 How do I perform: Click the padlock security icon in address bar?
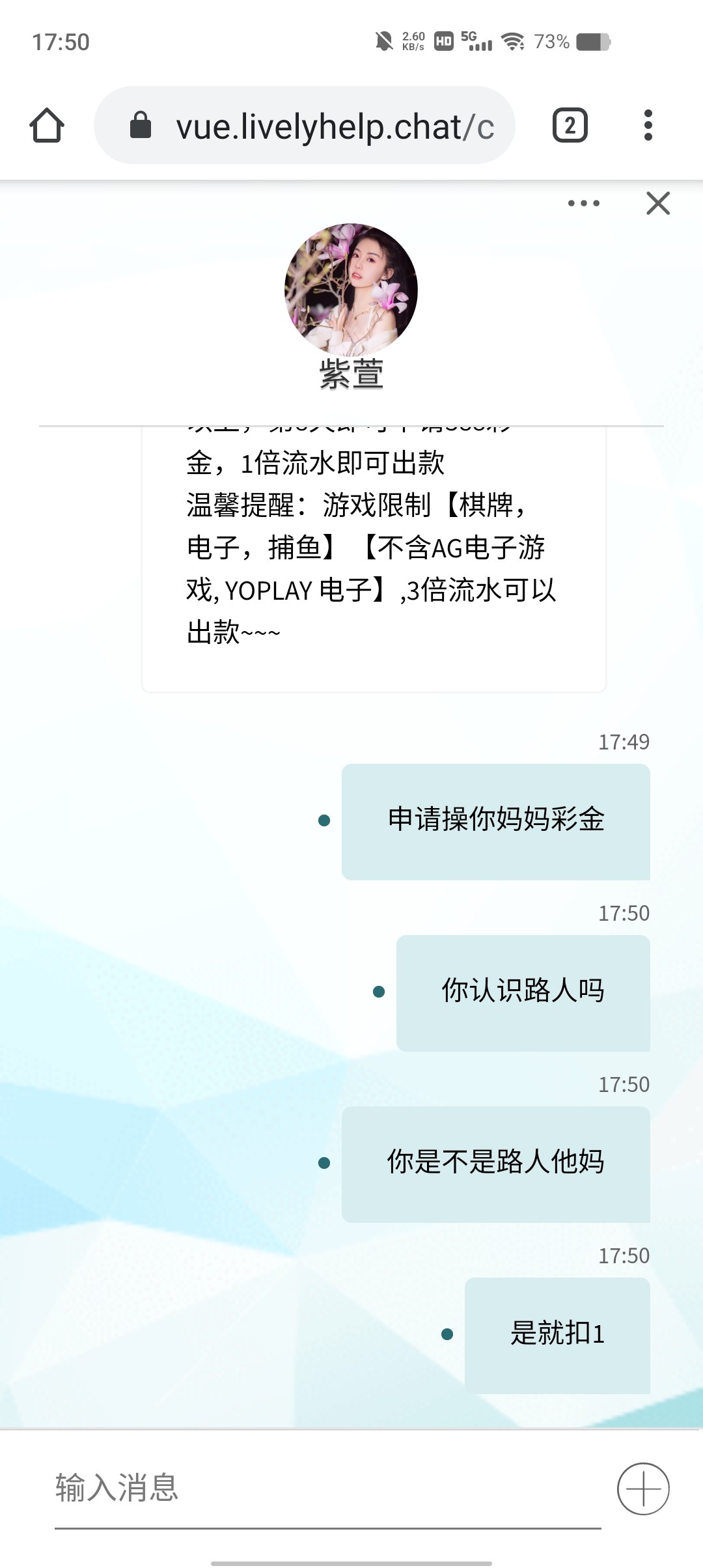140,125
